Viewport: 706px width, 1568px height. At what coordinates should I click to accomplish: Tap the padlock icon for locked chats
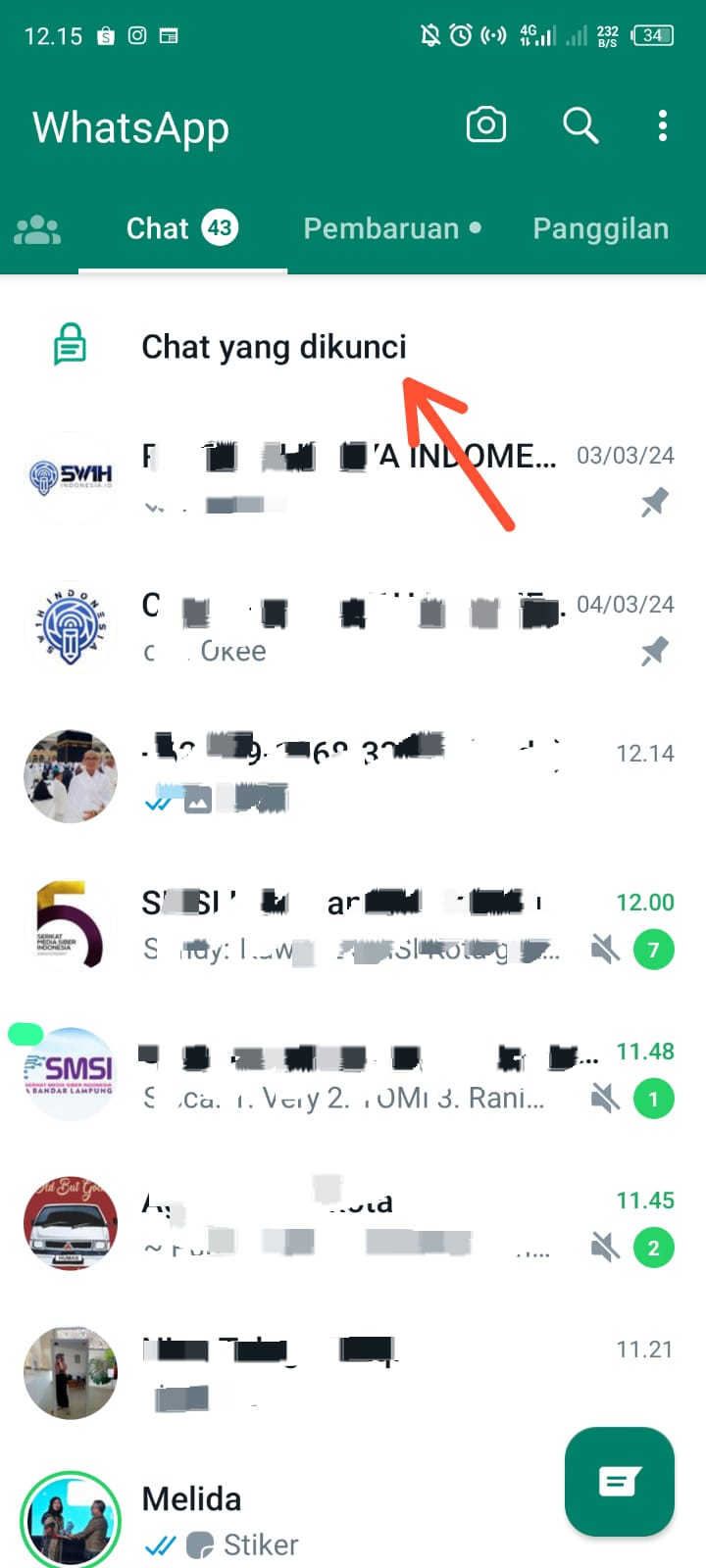pos(70,344)
